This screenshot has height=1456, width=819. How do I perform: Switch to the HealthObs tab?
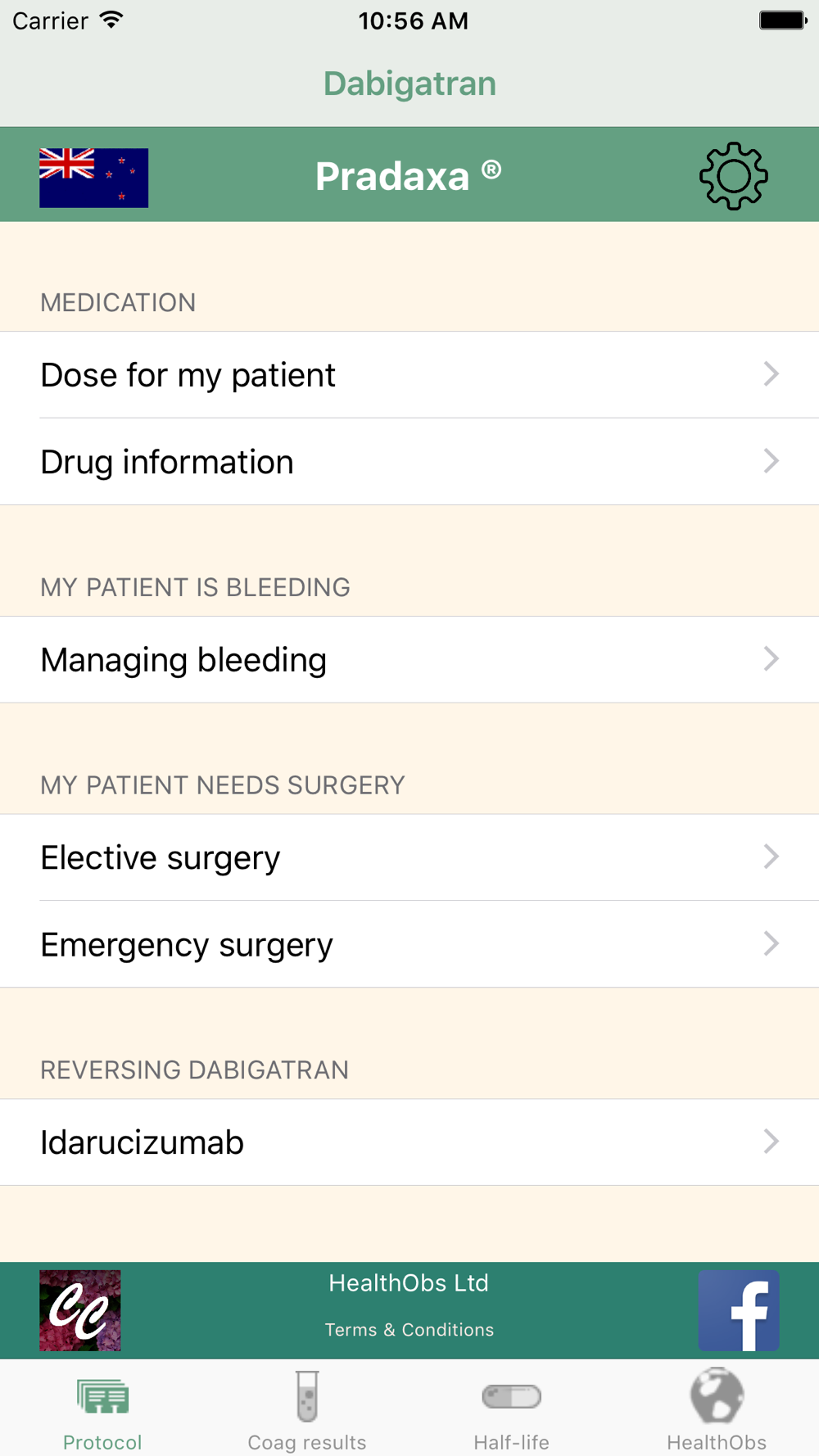coord(717,1410)
